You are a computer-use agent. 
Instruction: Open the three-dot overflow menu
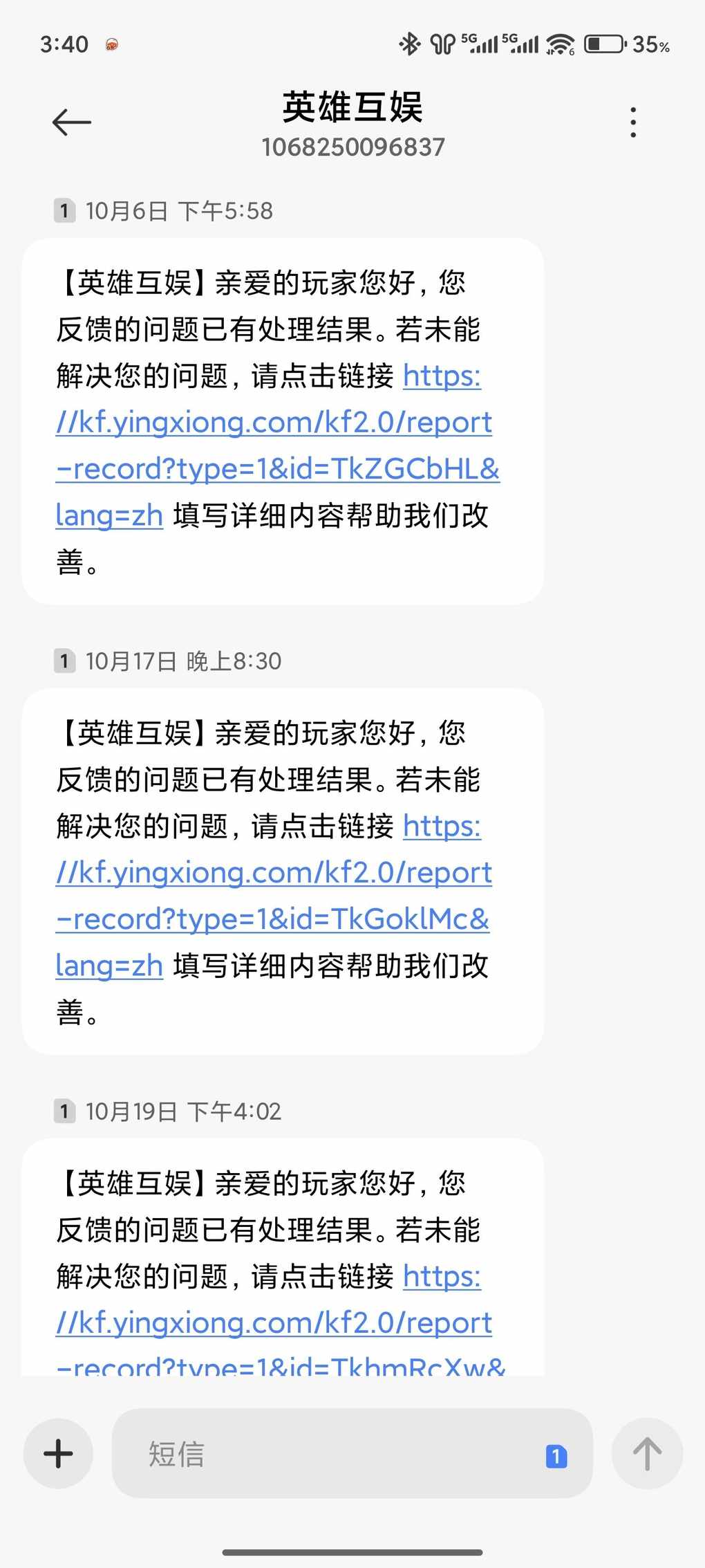coord(632,122)
